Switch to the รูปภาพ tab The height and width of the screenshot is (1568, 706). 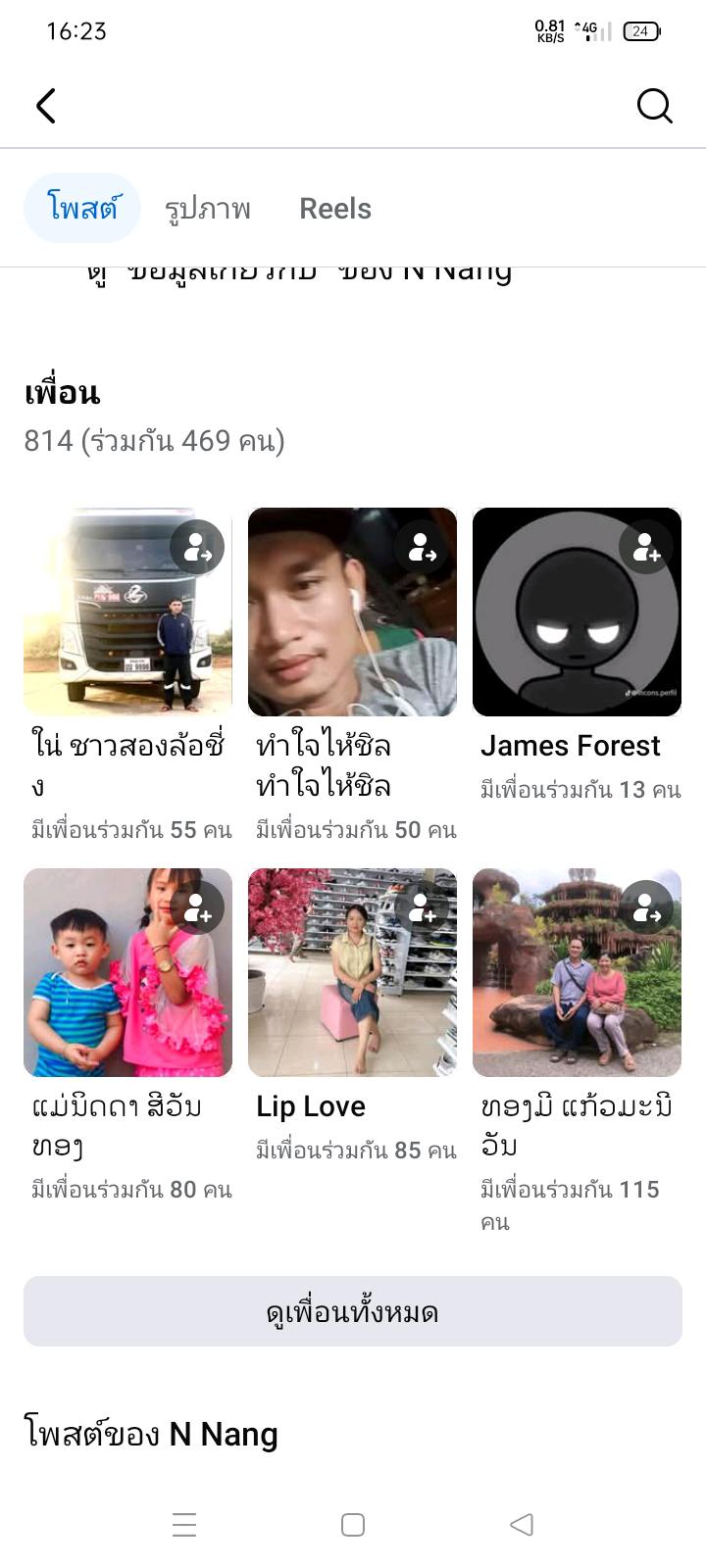(x=208, y=209)
